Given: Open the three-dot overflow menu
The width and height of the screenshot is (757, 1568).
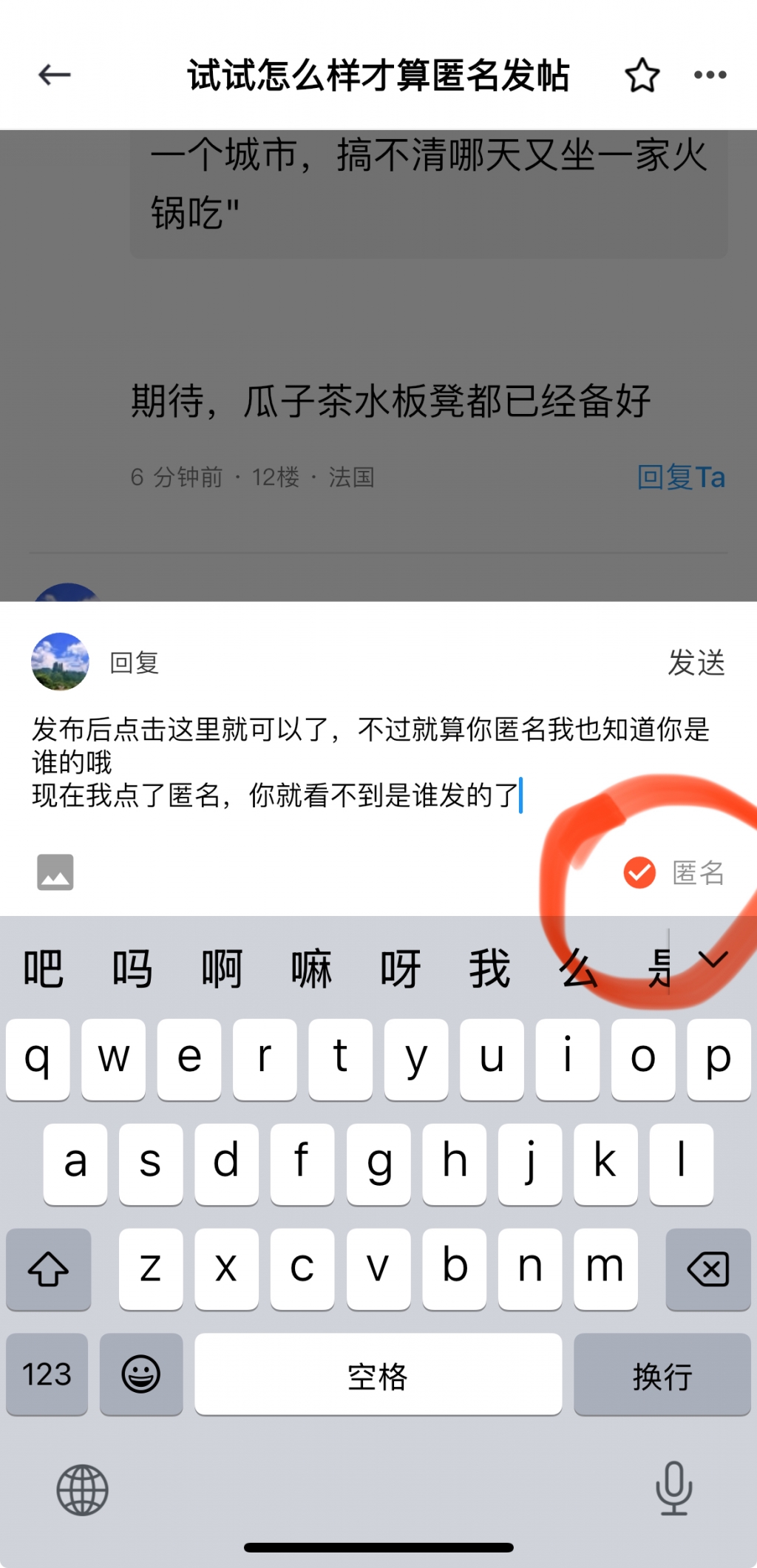Looking at the screenshot, I should point(710,75).
